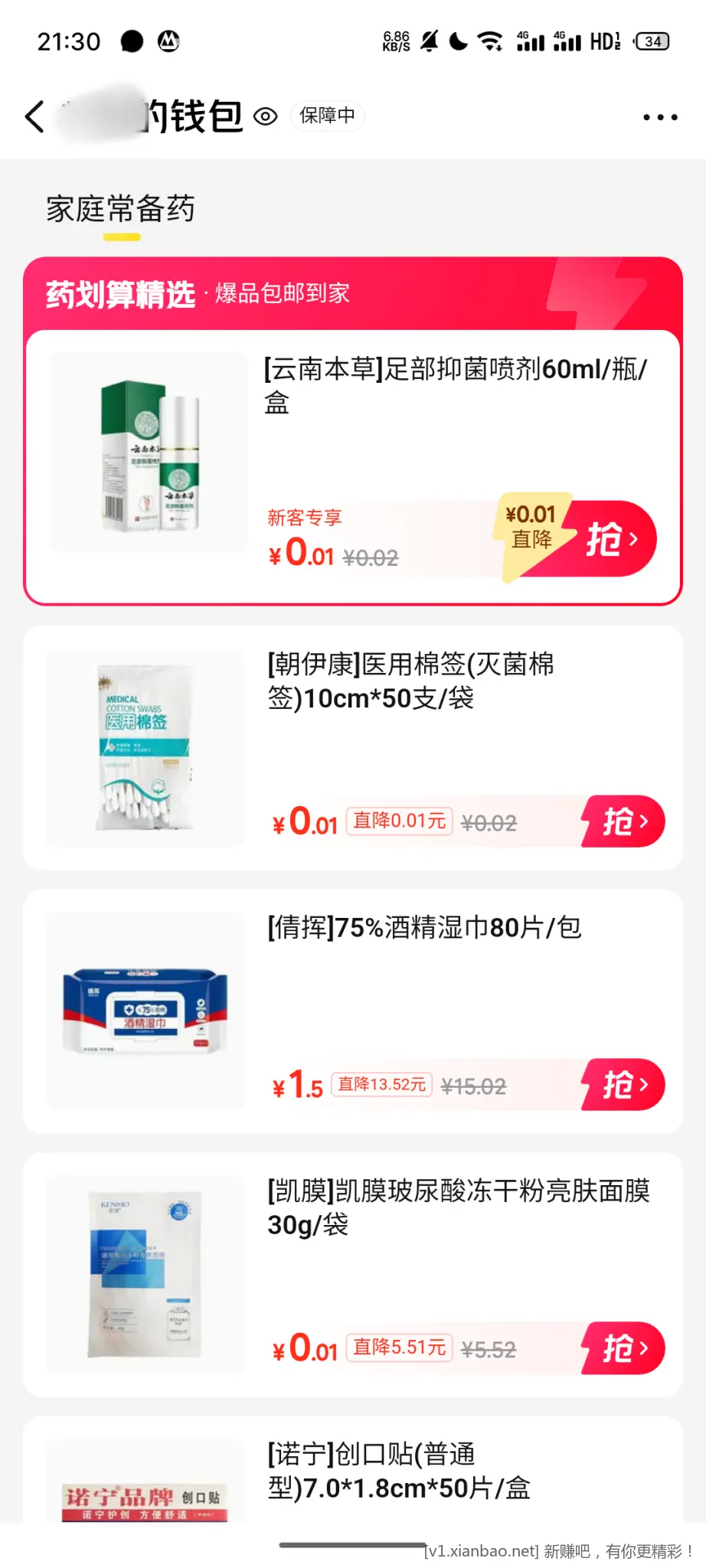Tap 抢 for 凯膜 hyaluronic acid mask
706x1568 pixels.
pyautogui.click(x=624, y=1348)
